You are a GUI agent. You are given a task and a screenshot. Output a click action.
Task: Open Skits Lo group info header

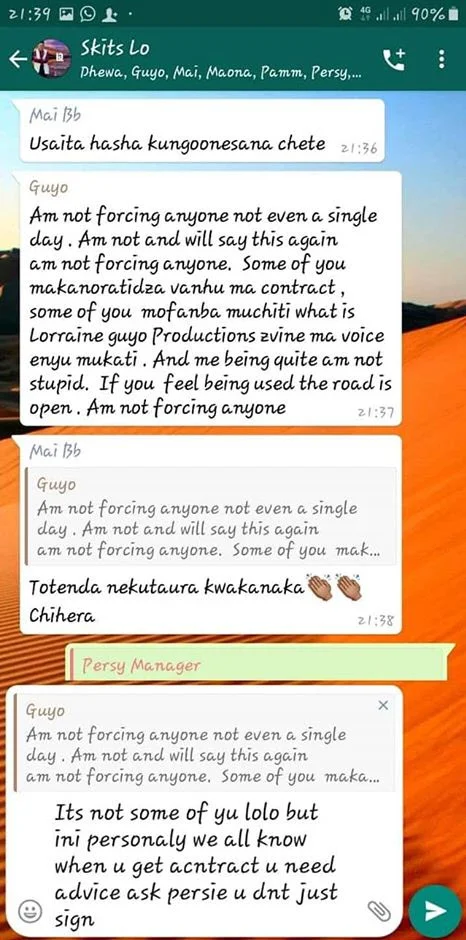click(221, 59)
